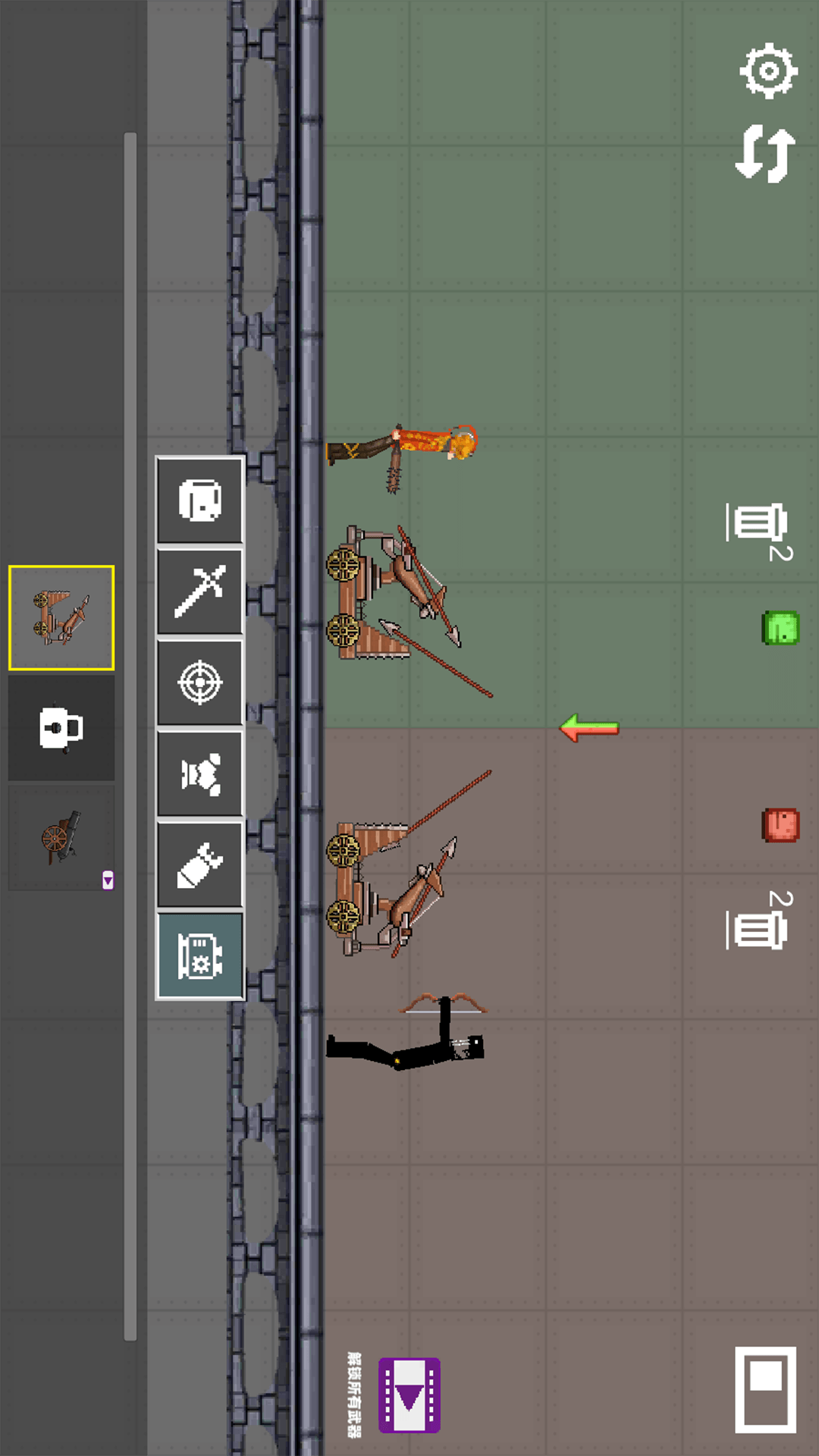Switch to the crosshair ranged category
819x1456 pixels.
[x=200, y=682]
